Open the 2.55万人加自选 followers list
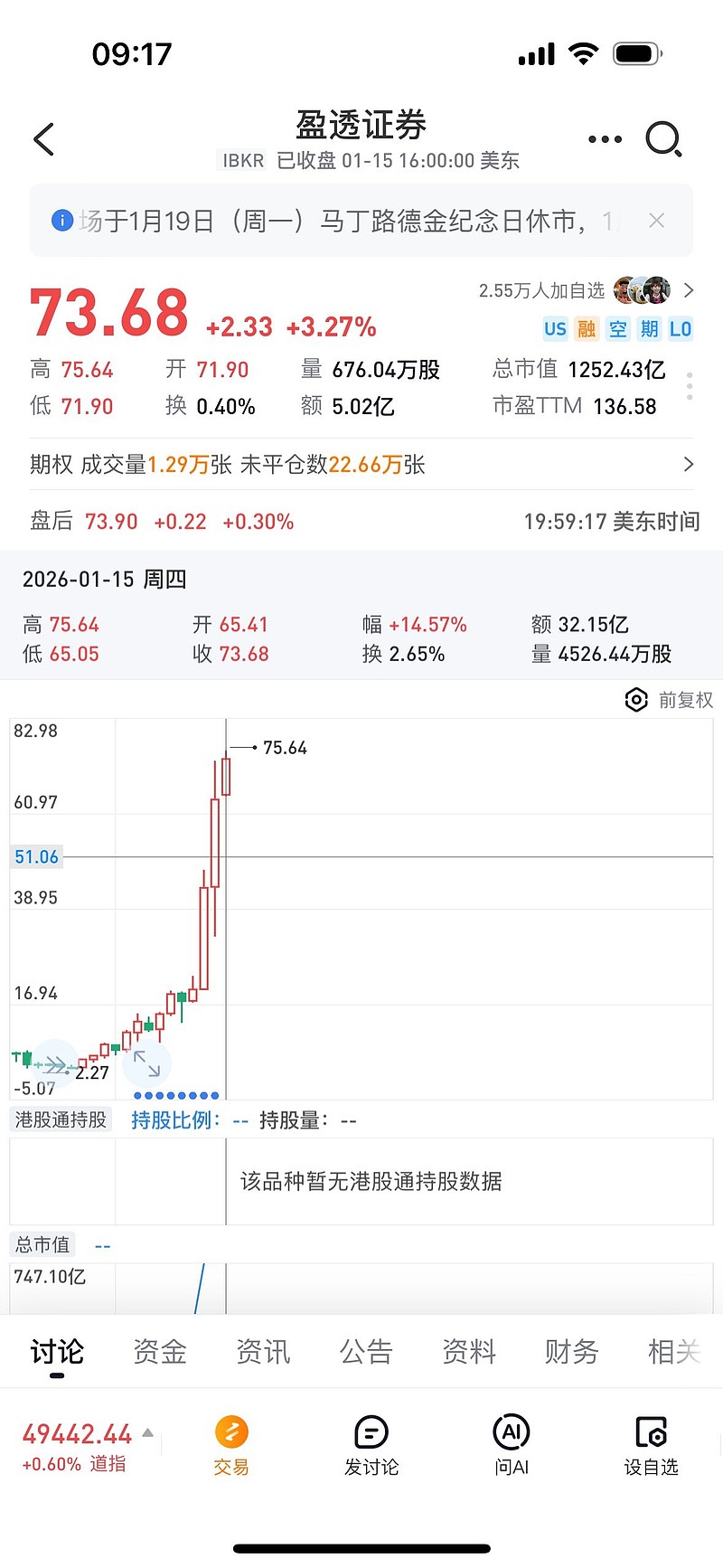723x1568 pixels. (x=587, y=290)
